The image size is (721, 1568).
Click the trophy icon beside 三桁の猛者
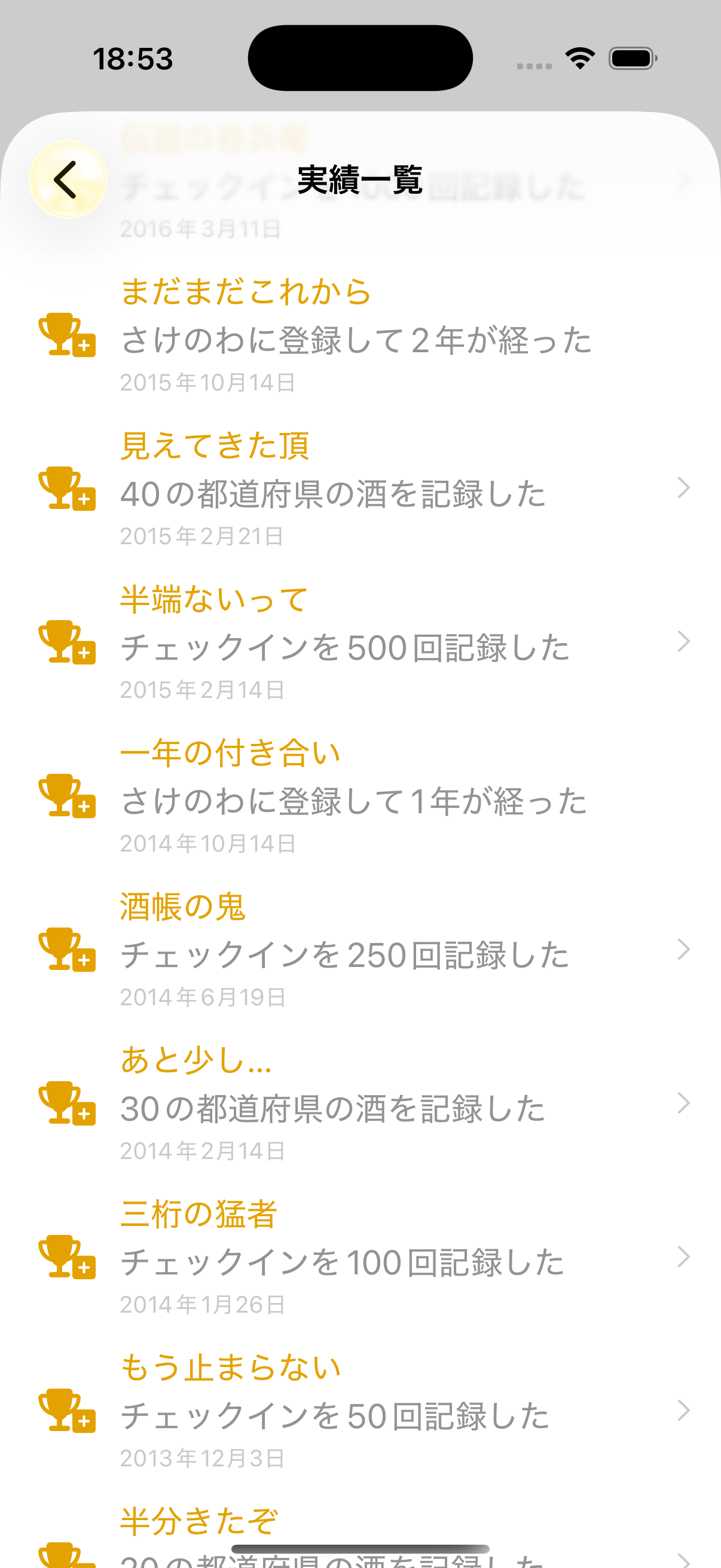(x=67, y=1259)
